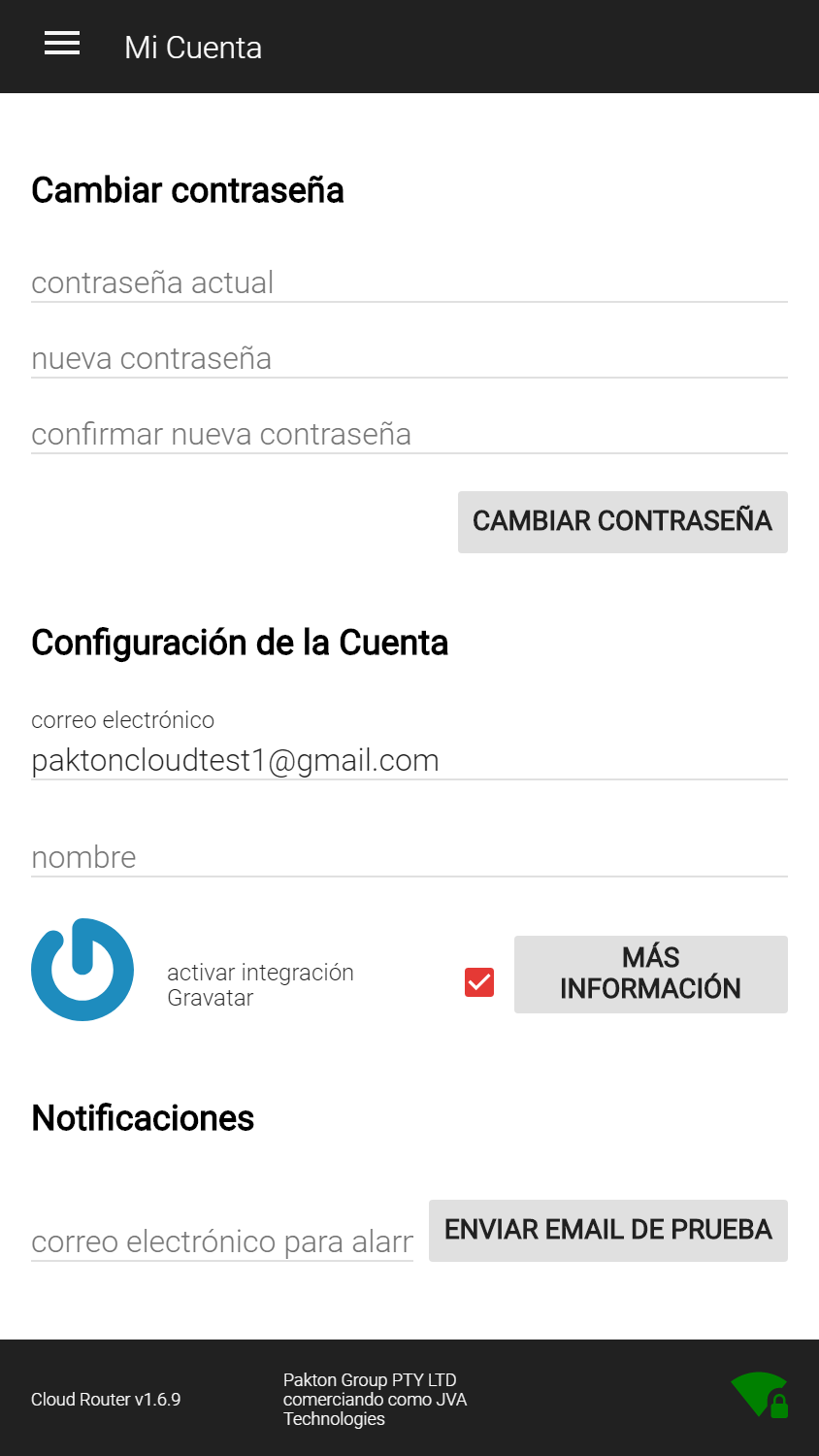Tap the CAMBIAR CONTRASEÑA button
Viewport: 819px width, 1456px height.
pos(623,522)
